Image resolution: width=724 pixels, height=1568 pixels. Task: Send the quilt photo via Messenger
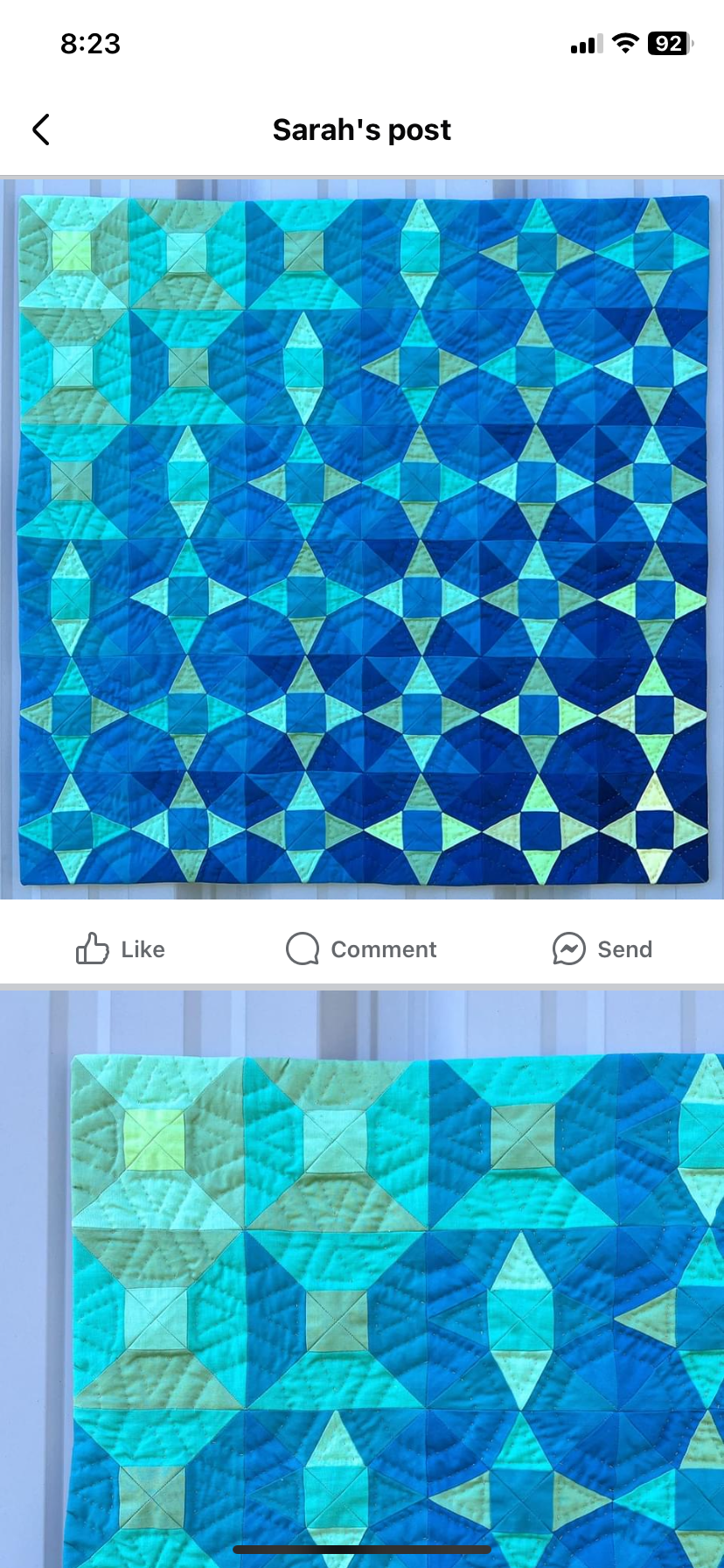coord(602,948)
